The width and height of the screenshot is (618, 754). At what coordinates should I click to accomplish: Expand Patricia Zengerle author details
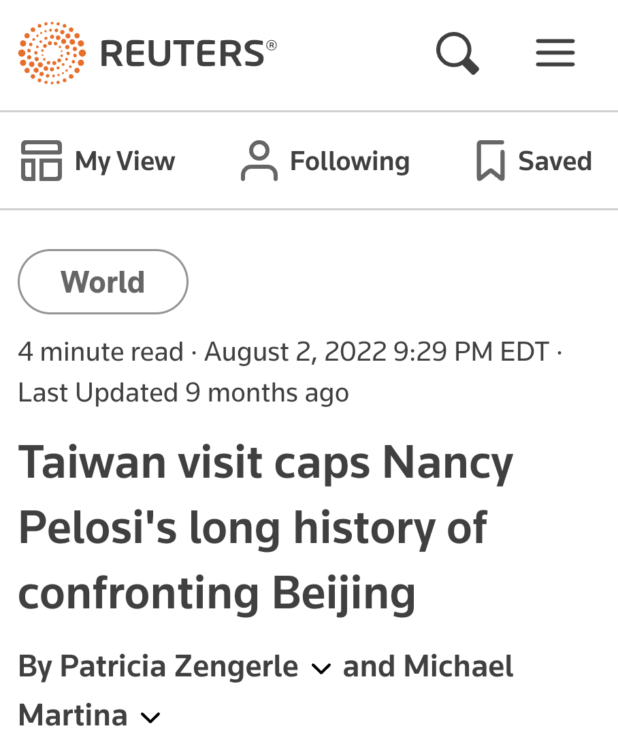(x=320, y=669)
